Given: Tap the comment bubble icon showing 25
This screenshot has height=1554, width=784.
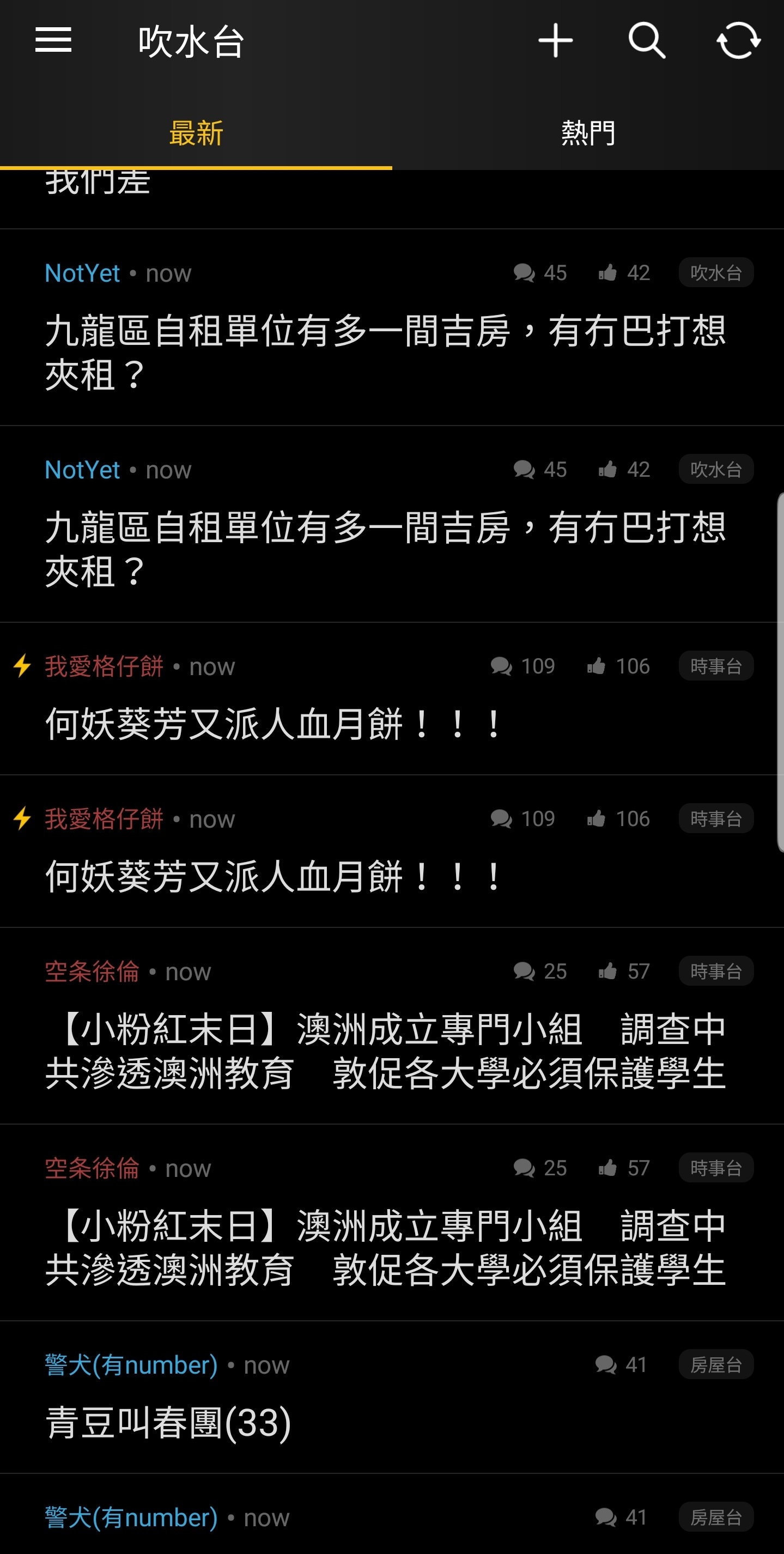Looking at the screenshot, I should (524, 970).
